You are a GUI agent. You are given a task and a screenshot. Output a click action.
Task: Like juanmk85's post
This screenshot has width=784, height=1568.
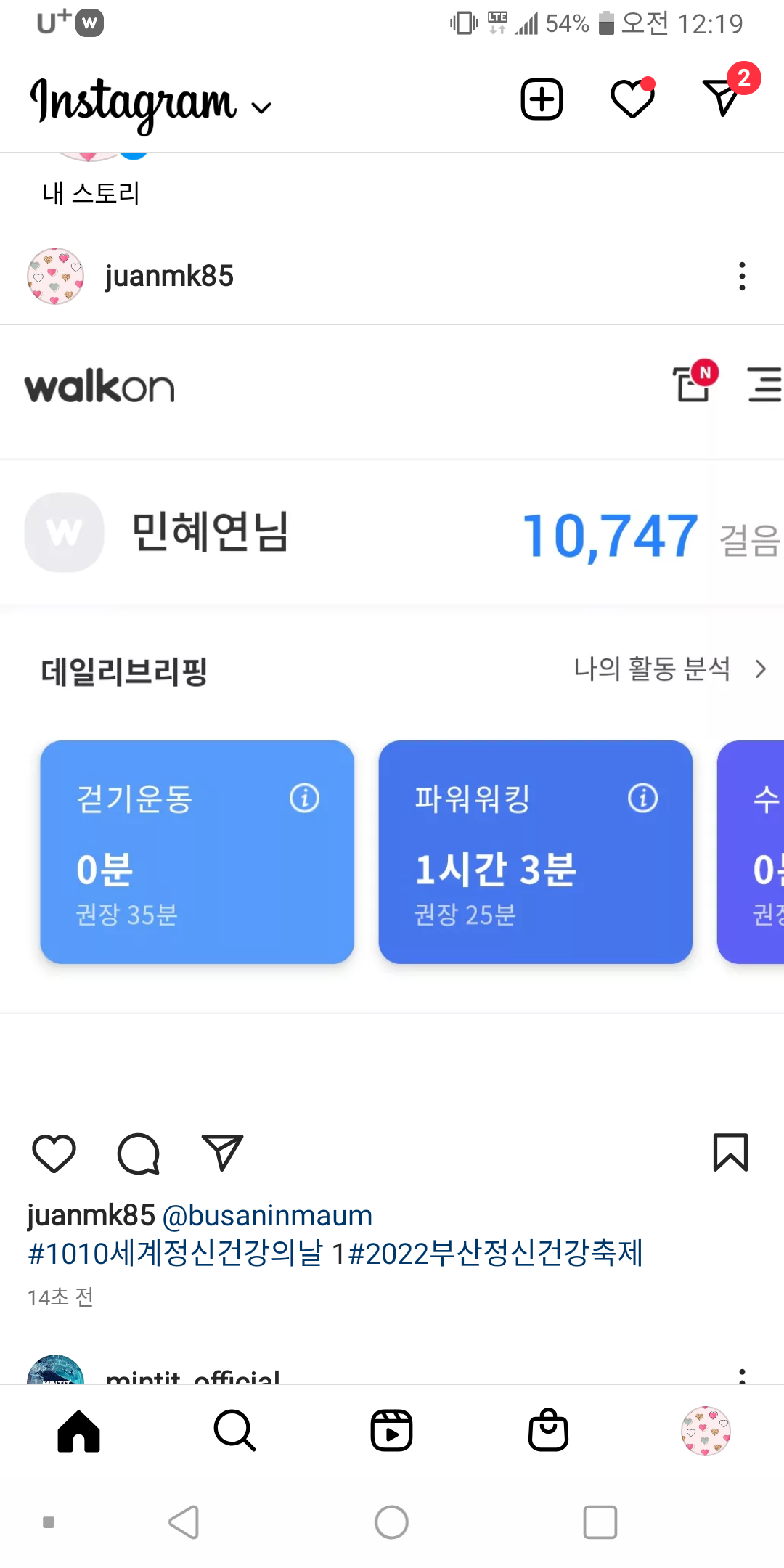[x=54, y=1153]
